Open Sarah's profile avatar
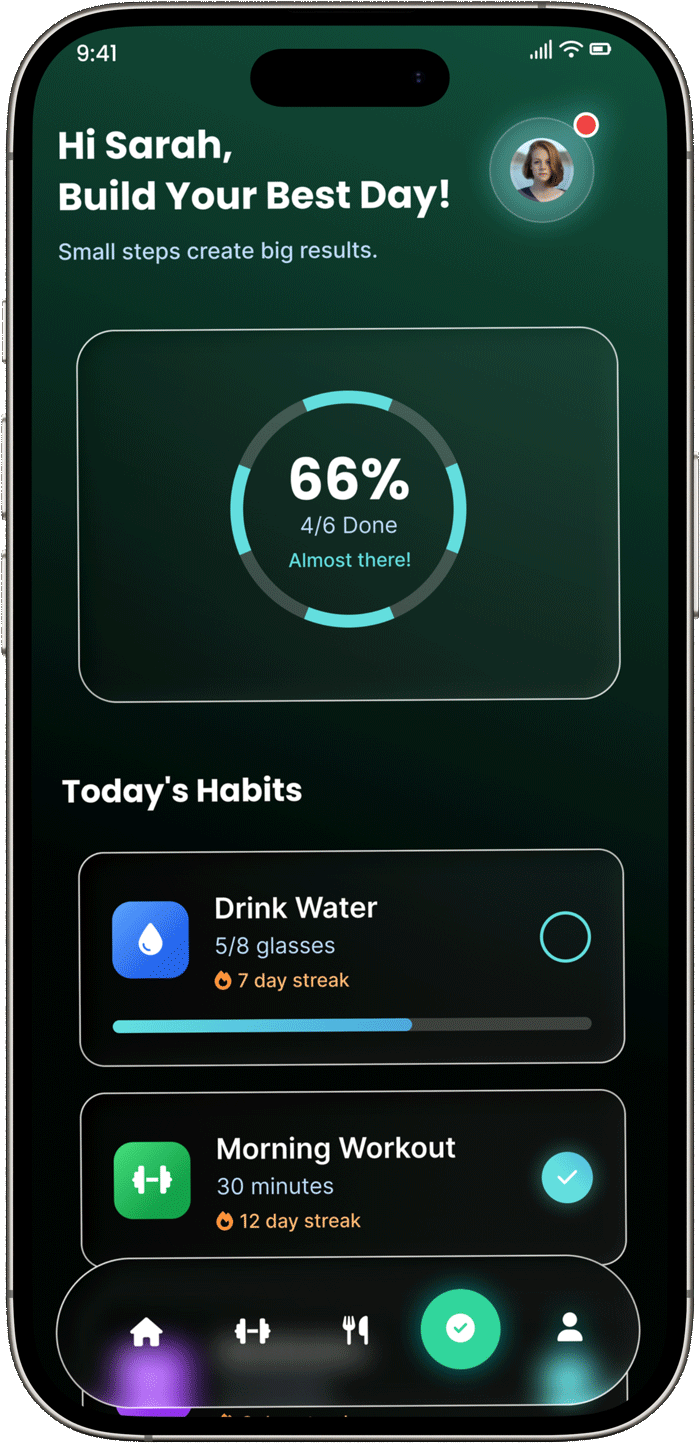The height and width of the screenshot is (1443, 700). (541, 171)
